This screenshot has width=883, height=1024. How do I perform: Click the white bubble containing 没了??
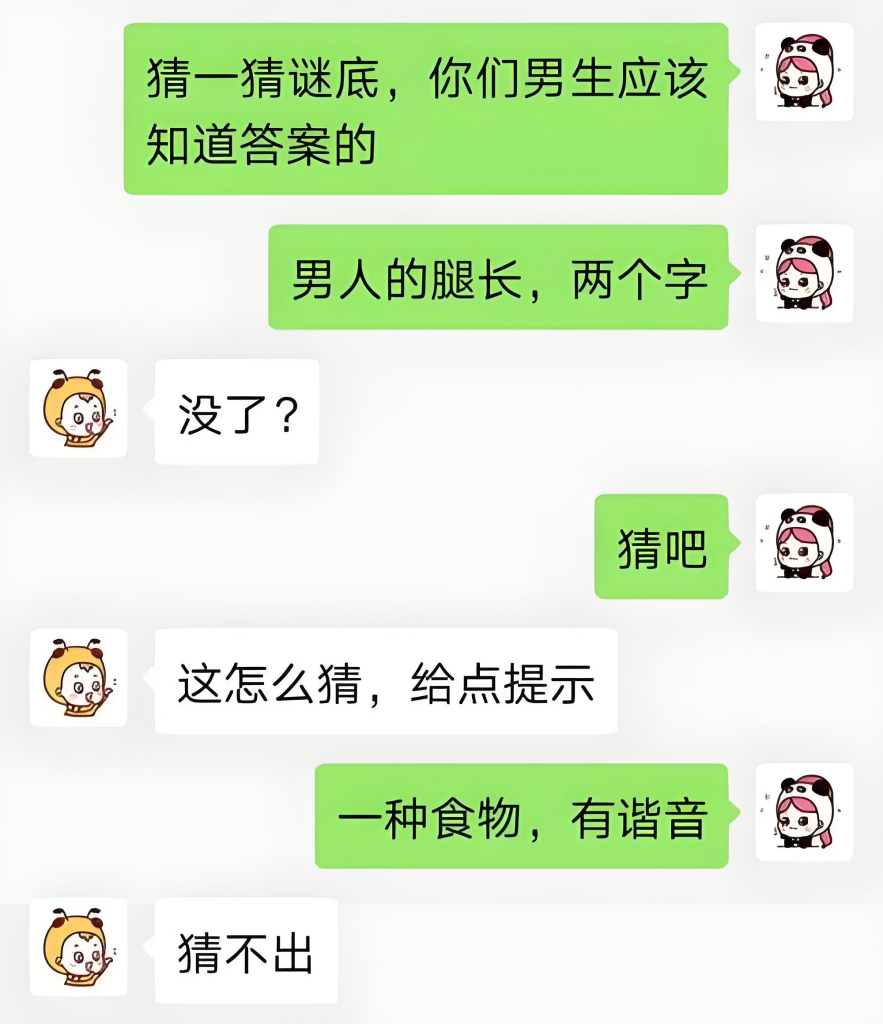(236, 411)
